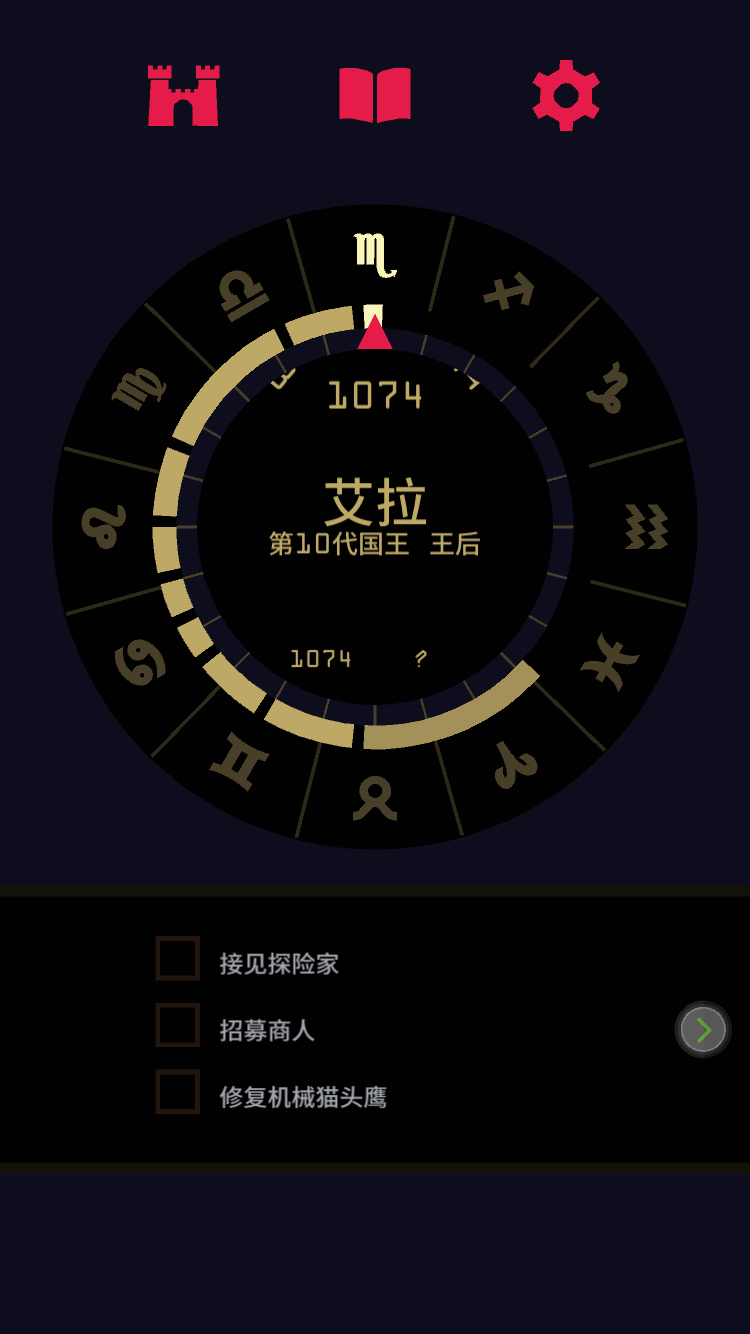Tap the green arrow next button
The image size is (750, 1334).
pyautogui.click(x=703, y=1029)
